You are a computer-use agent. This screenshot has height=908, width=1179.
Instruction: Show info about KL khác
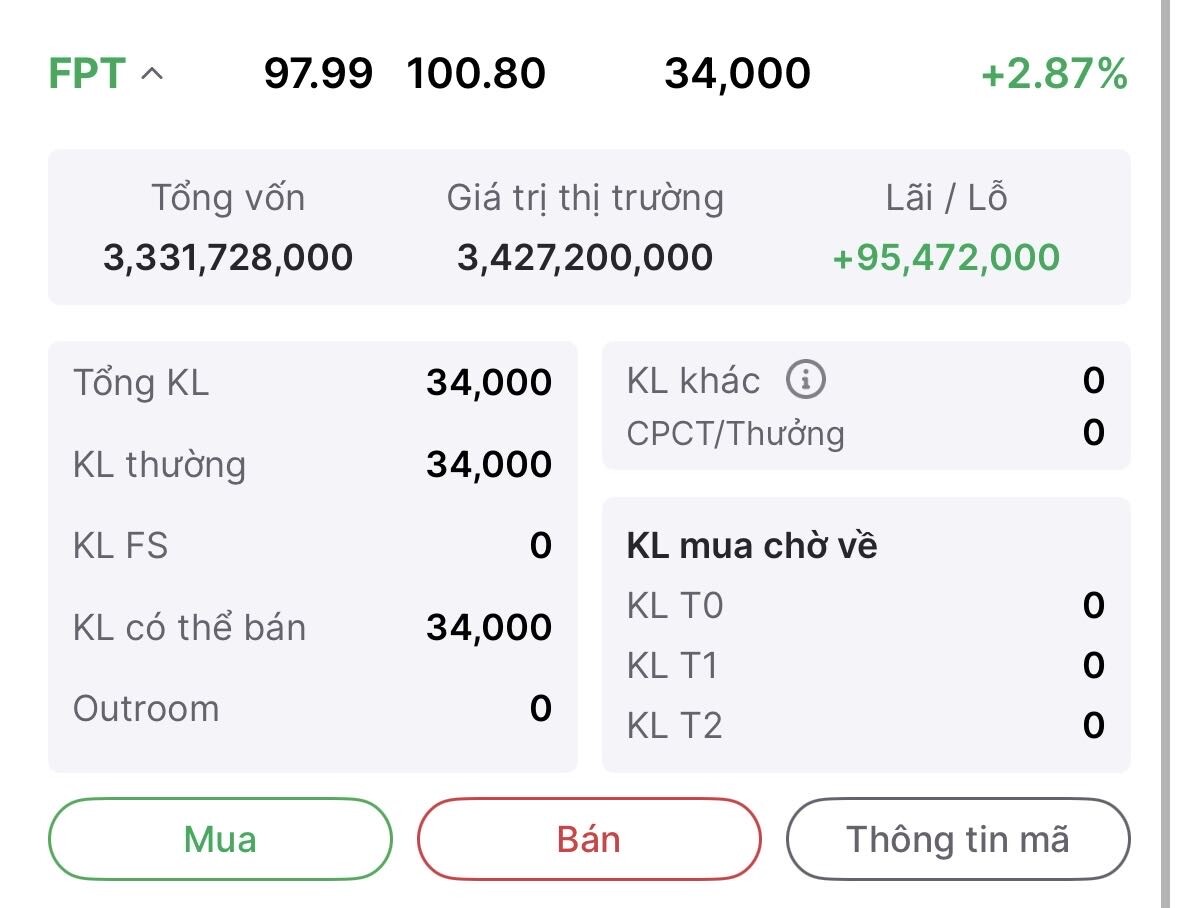[805, 380]
